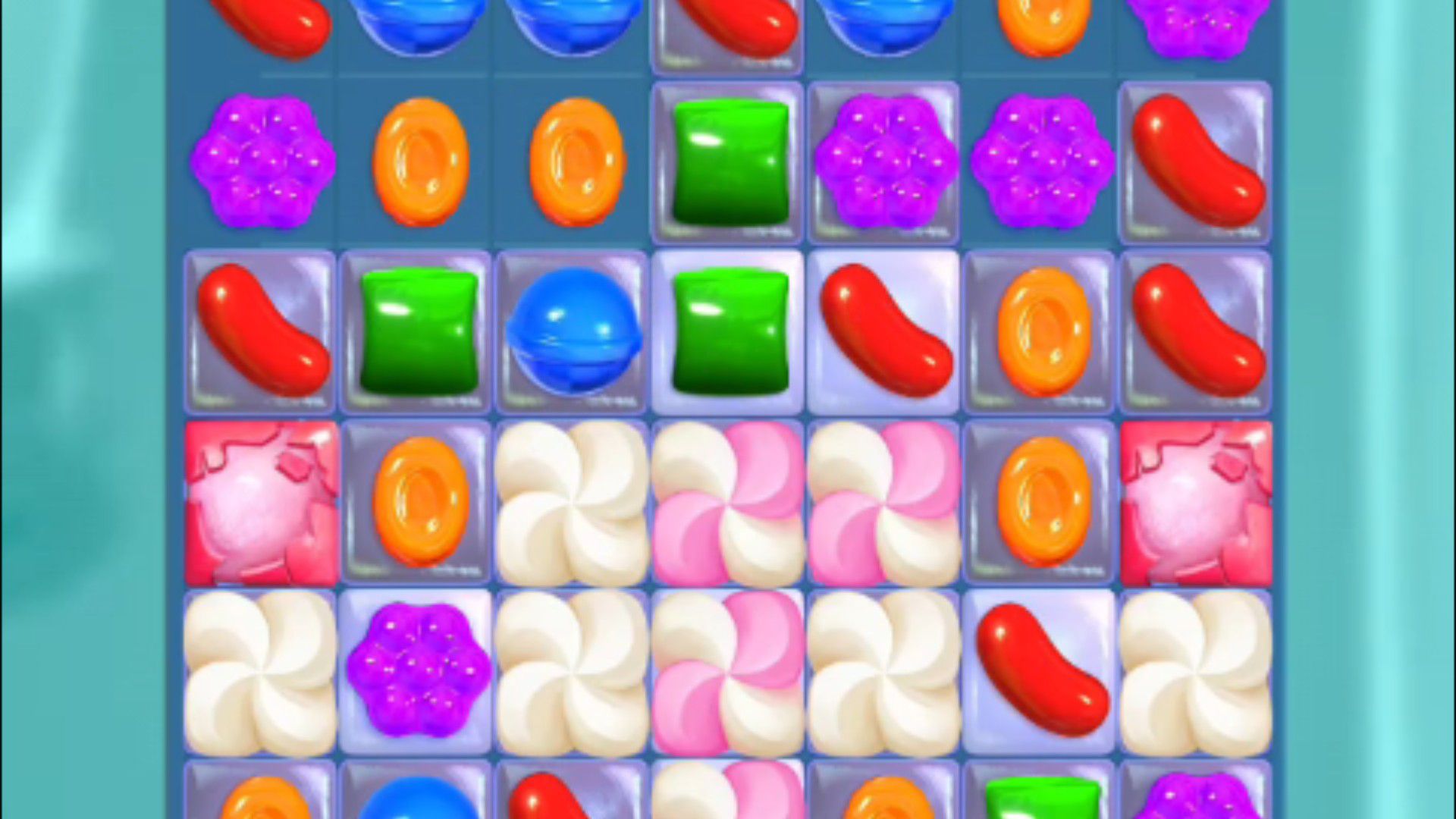
Task: Tap the green candy beside the purple candy
Action: [x=730, y=162]
